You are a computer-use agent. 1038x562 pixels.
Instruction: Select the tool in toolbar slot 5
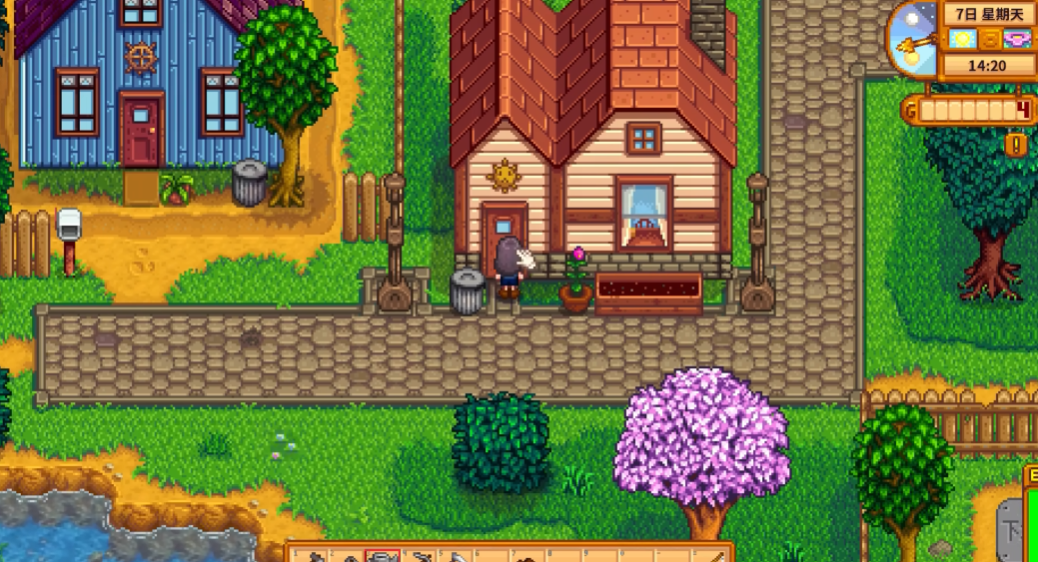point(455,556)
